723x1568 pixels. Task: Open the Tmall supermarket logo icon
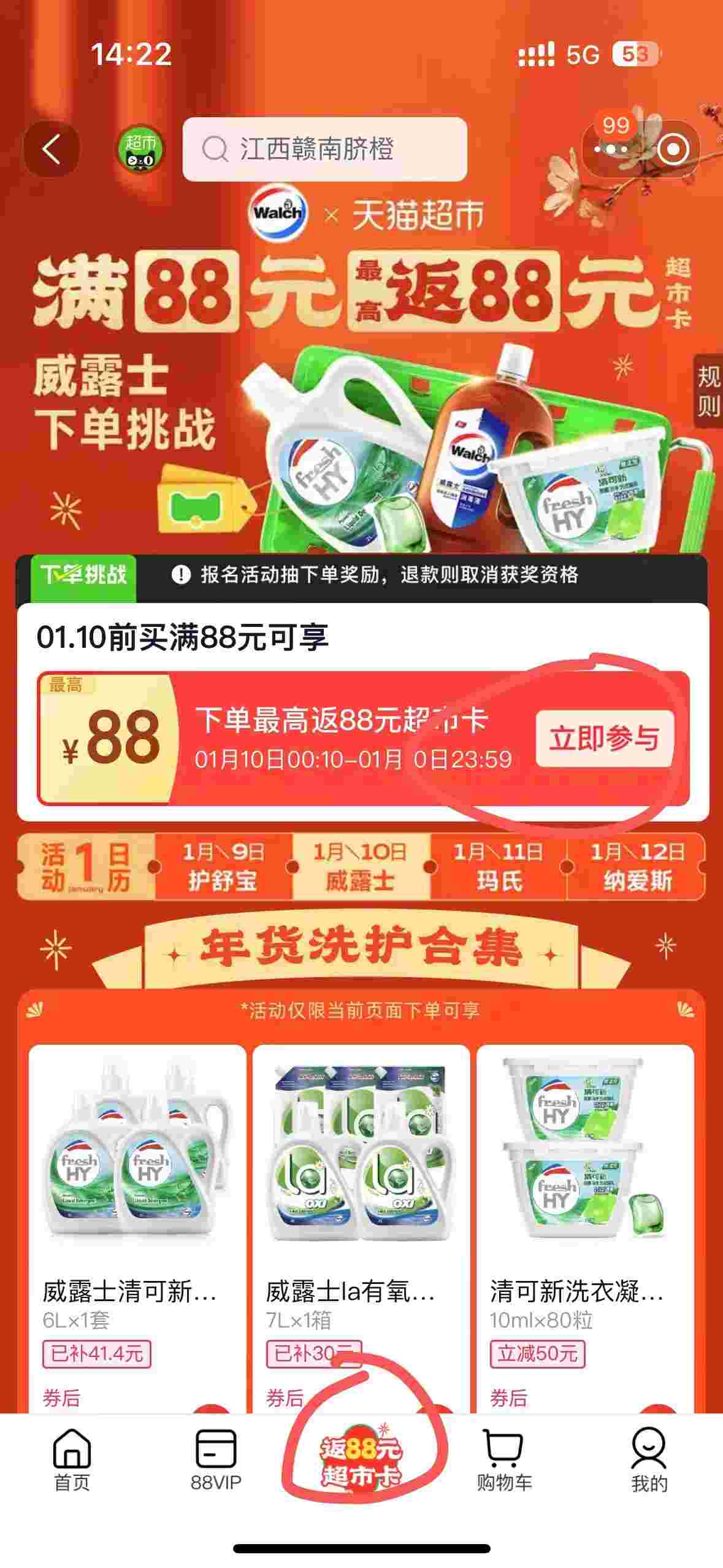pyautogui.click(x=141, y=149)
